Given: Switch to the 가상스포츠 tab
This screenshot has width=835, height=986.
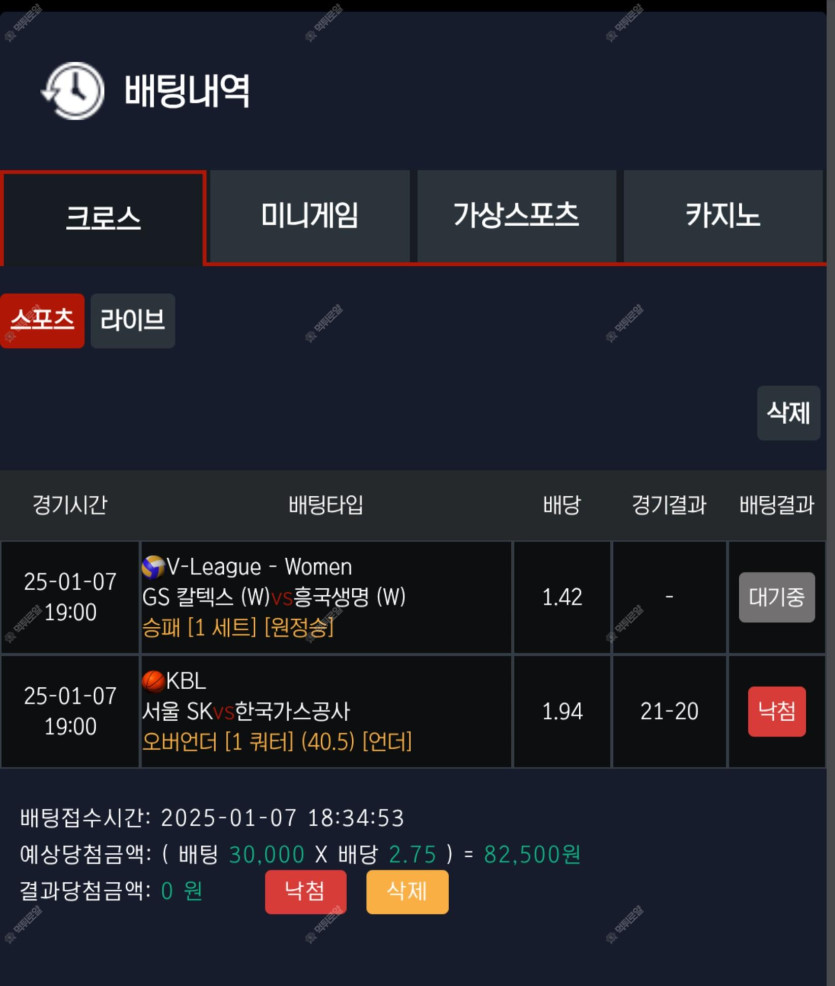Looking at the screenshot, I should (x=516, y=216).
